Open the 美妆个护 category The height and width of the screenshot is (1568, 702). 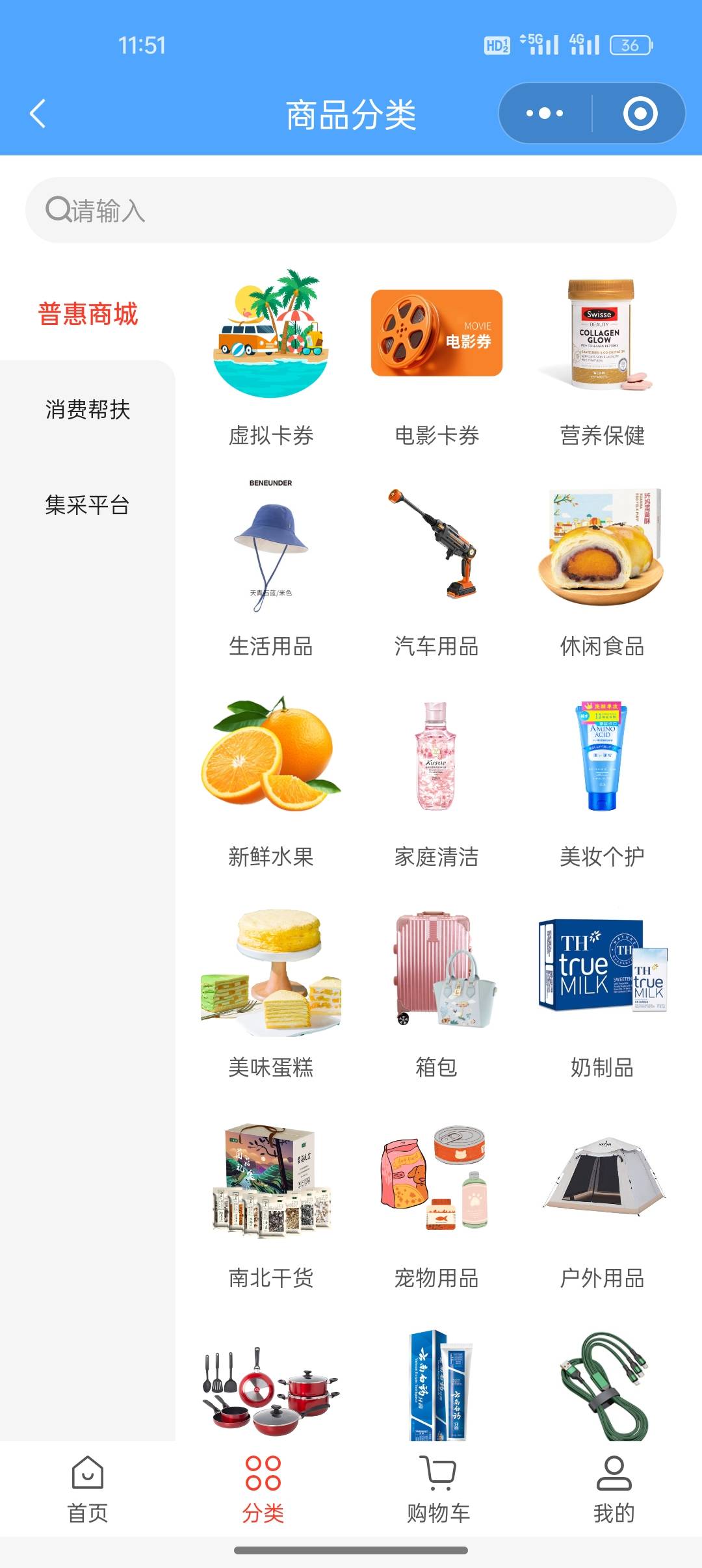point(603,780)
